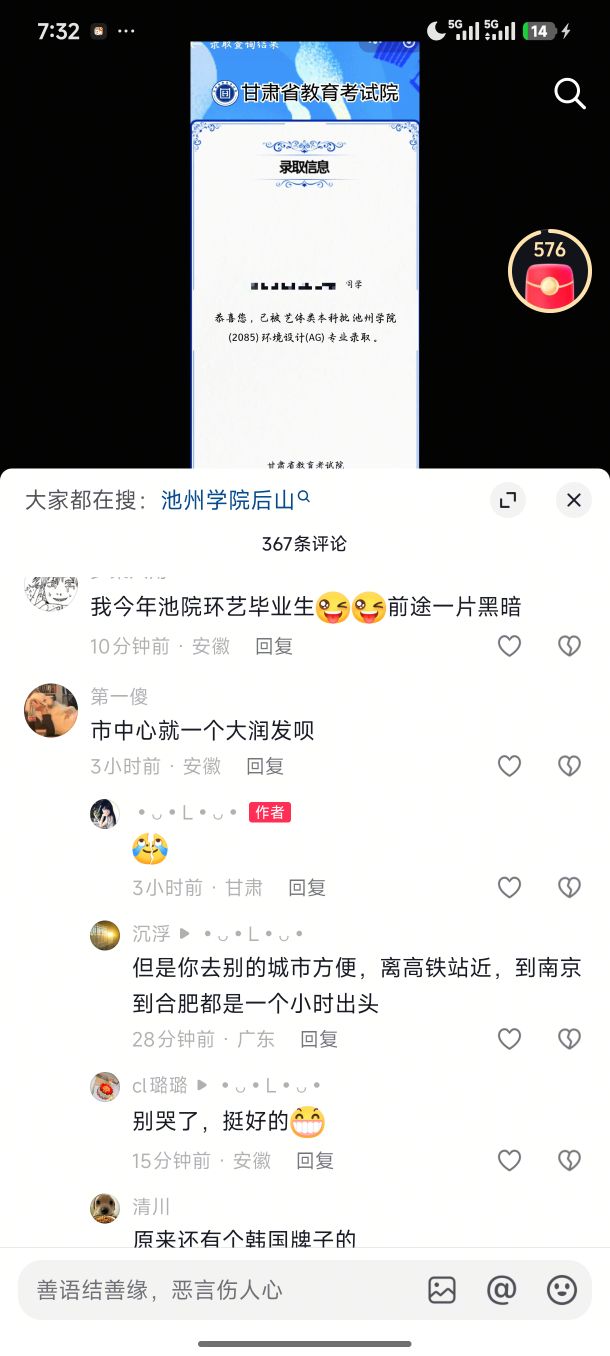This screenshot has height=1356, width=610.
Task: Close the comments panel
Action: point(573,500)
